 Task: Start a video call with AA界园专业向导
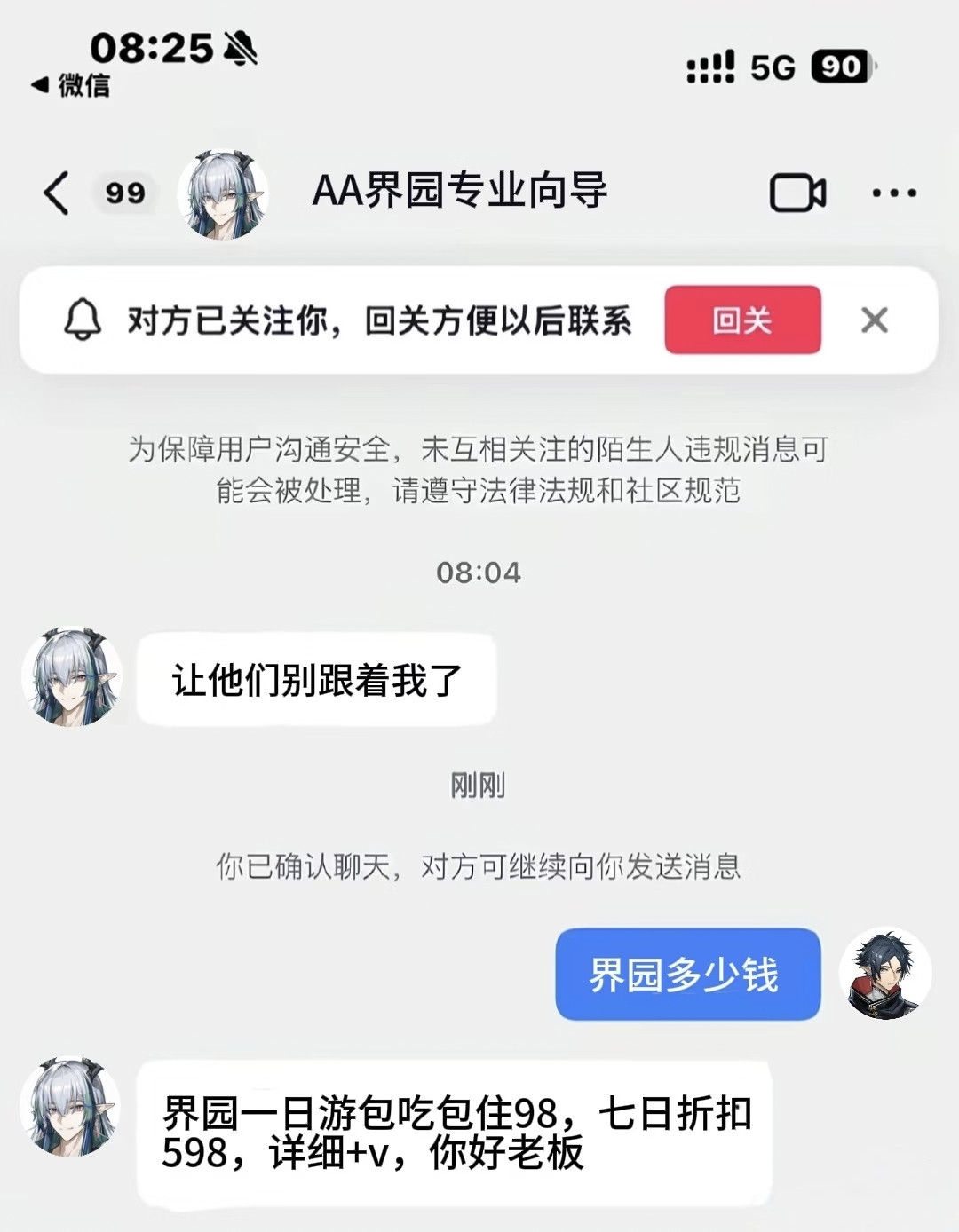797,193
